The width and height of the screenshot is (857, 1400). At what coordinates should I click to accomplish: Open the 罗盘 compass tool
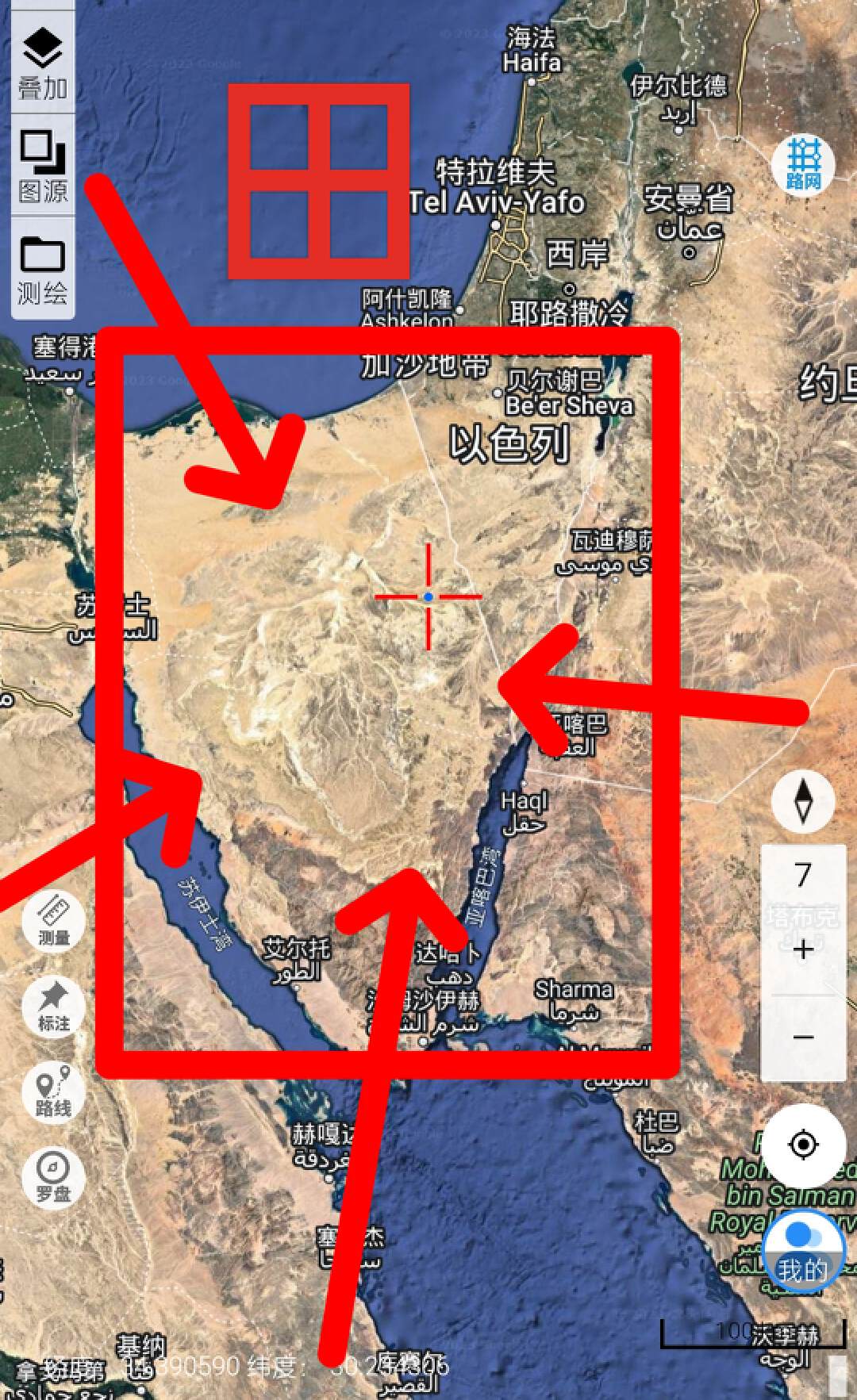tap(54, 1177)
